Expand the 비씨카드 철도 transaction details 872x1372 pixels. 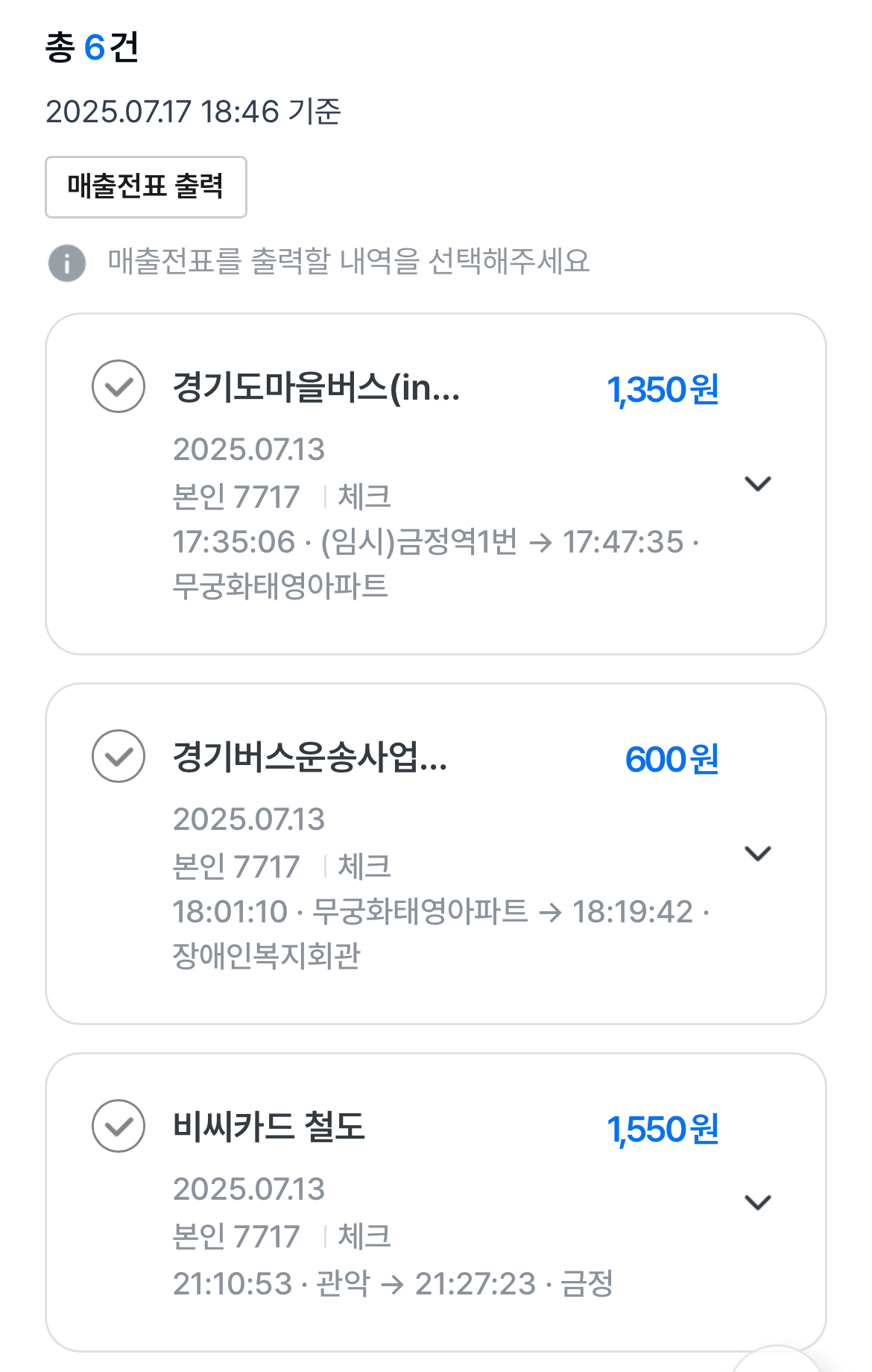tap(757, 1203)
